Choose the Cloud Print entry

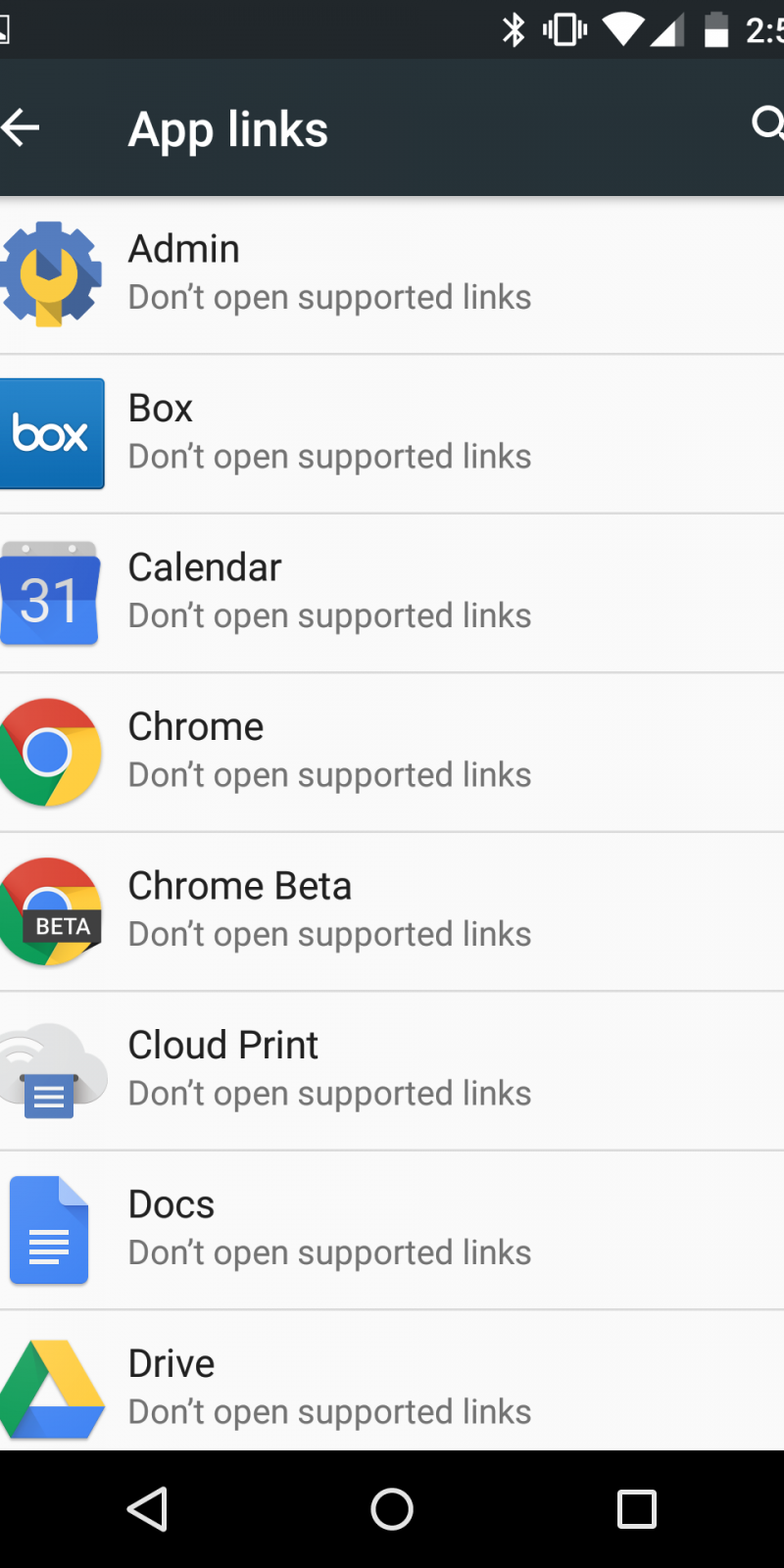392,1070
